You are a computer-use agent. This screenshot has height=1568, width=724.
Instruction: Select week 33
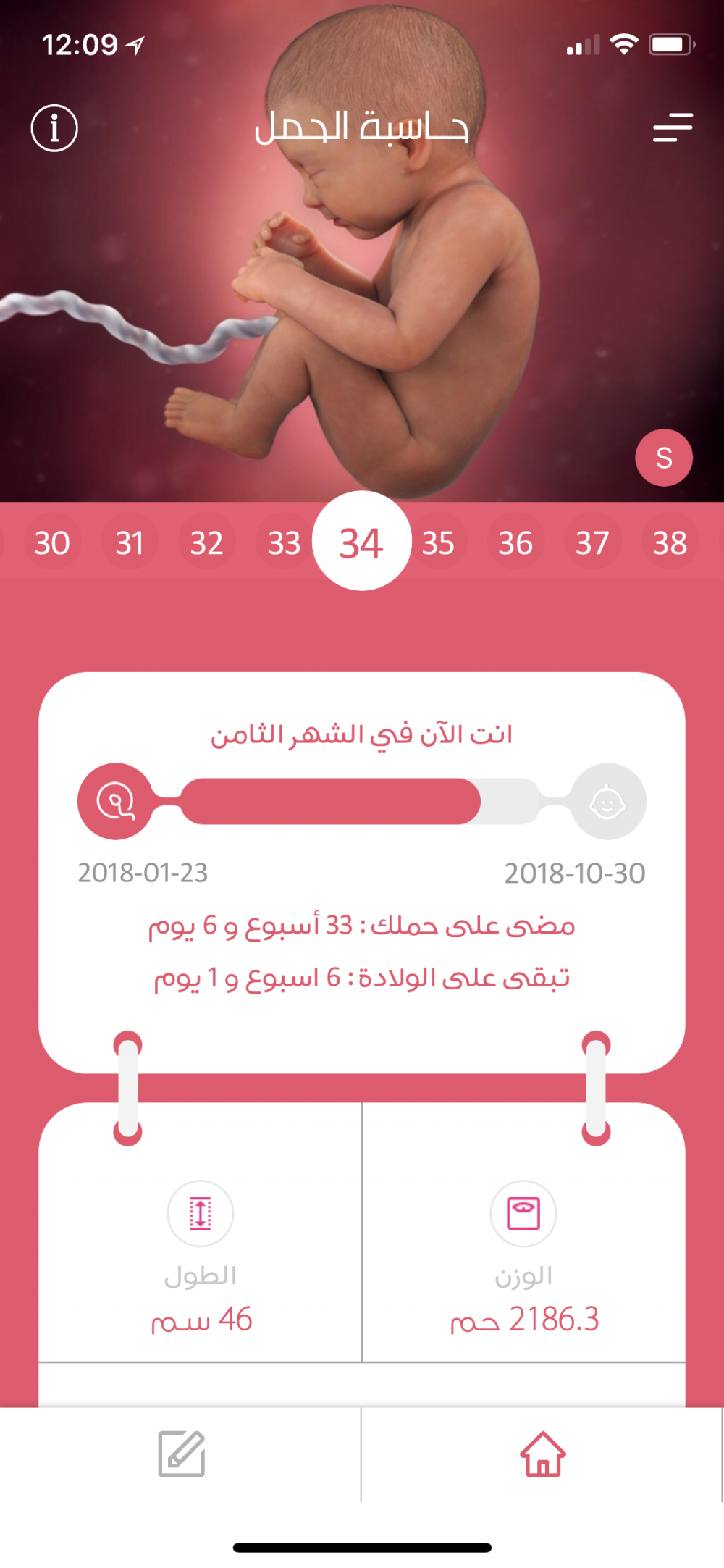pos(284,542)
